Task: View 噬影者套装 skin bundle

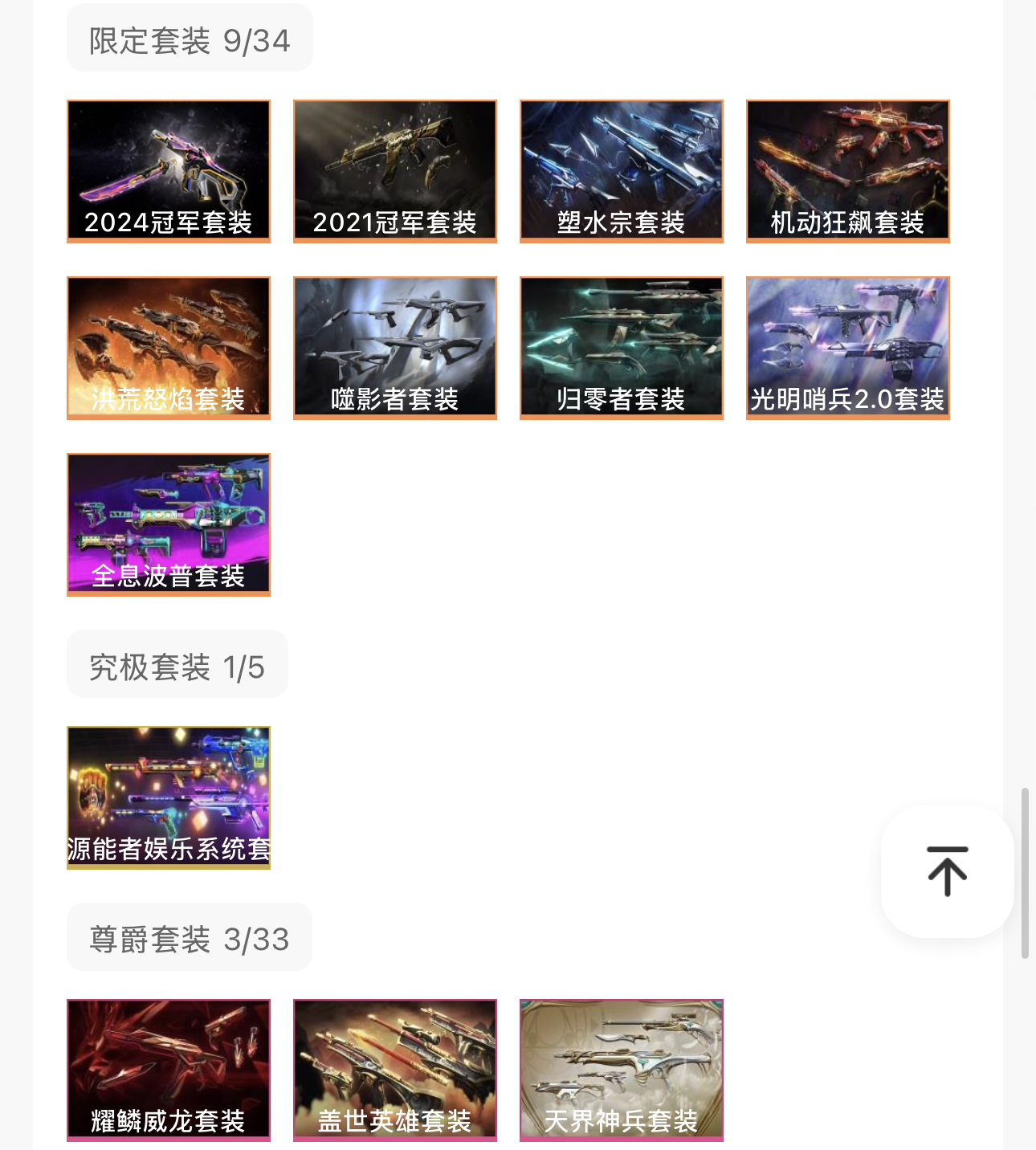Action: (395, 348)
